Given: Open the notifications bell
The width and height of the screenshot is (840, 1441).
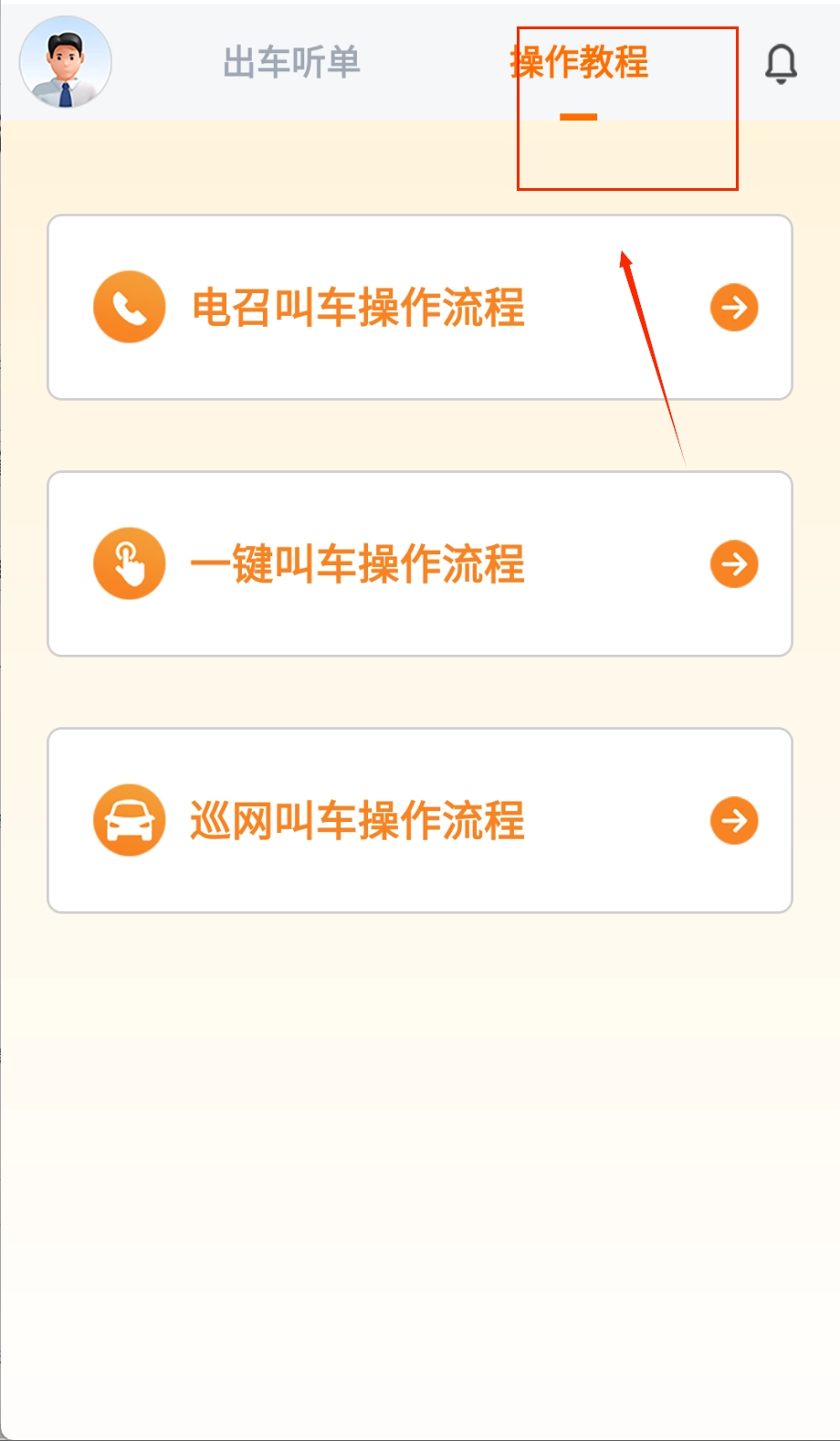Looking at the screenshot, I should (781, 63).
